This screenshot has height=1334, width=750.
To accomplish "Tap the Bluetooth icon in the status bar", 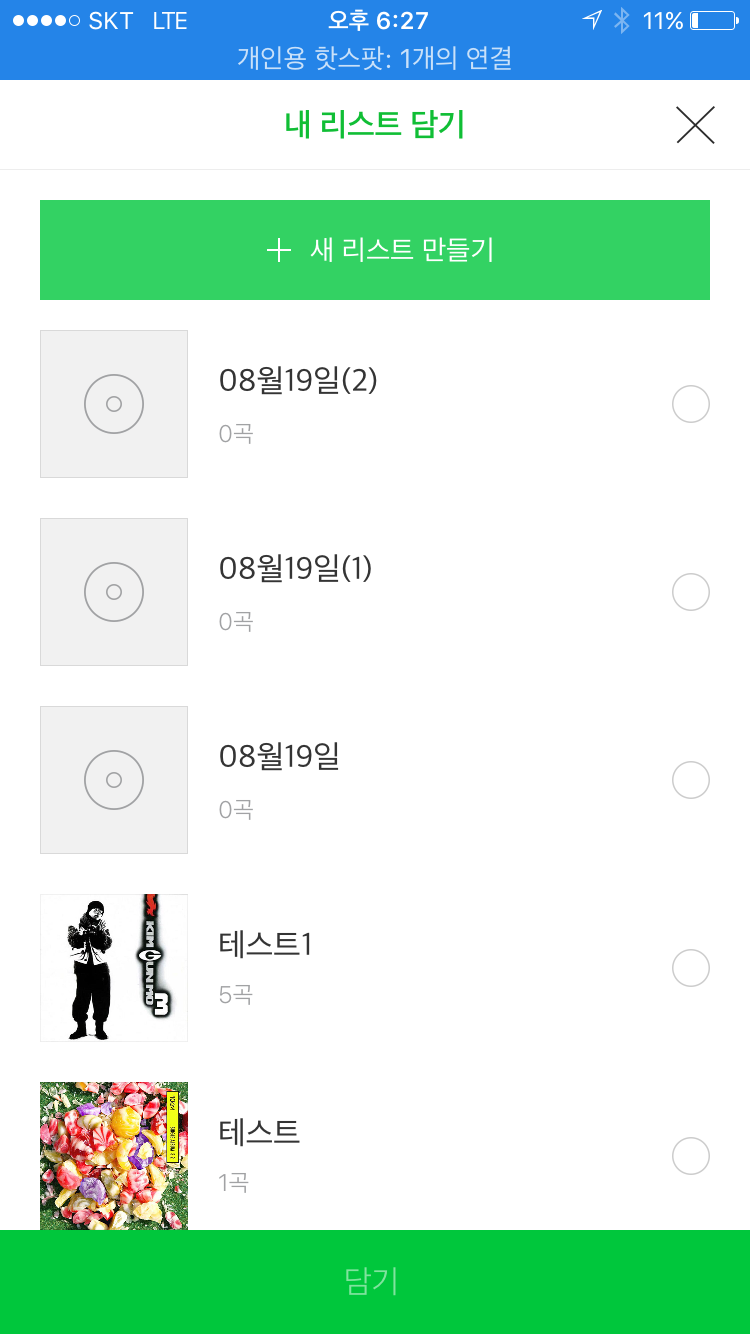I will point(619,18).
